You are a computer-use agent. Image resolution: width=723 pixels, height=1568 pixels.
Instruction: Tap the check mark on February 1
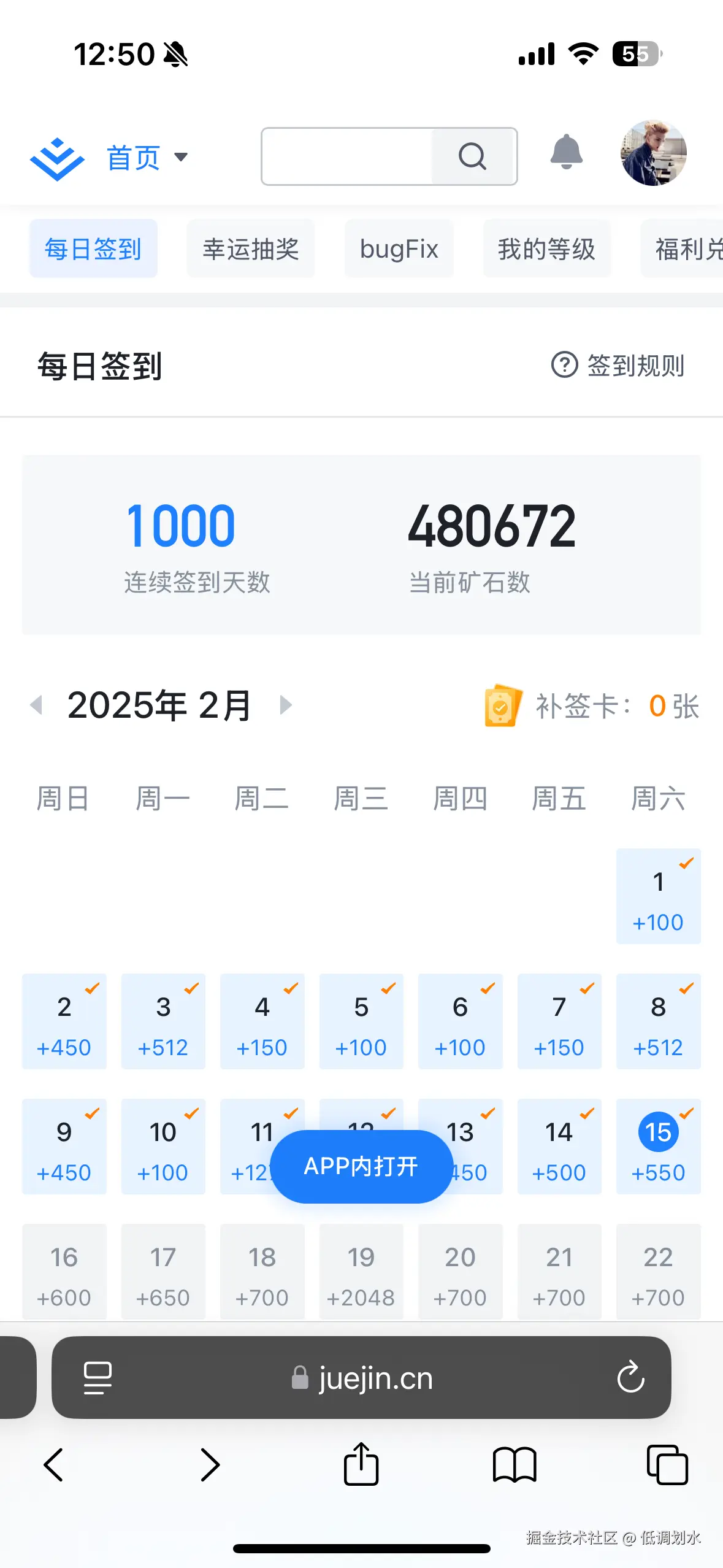pyautogui.click(x=685, y=861)
